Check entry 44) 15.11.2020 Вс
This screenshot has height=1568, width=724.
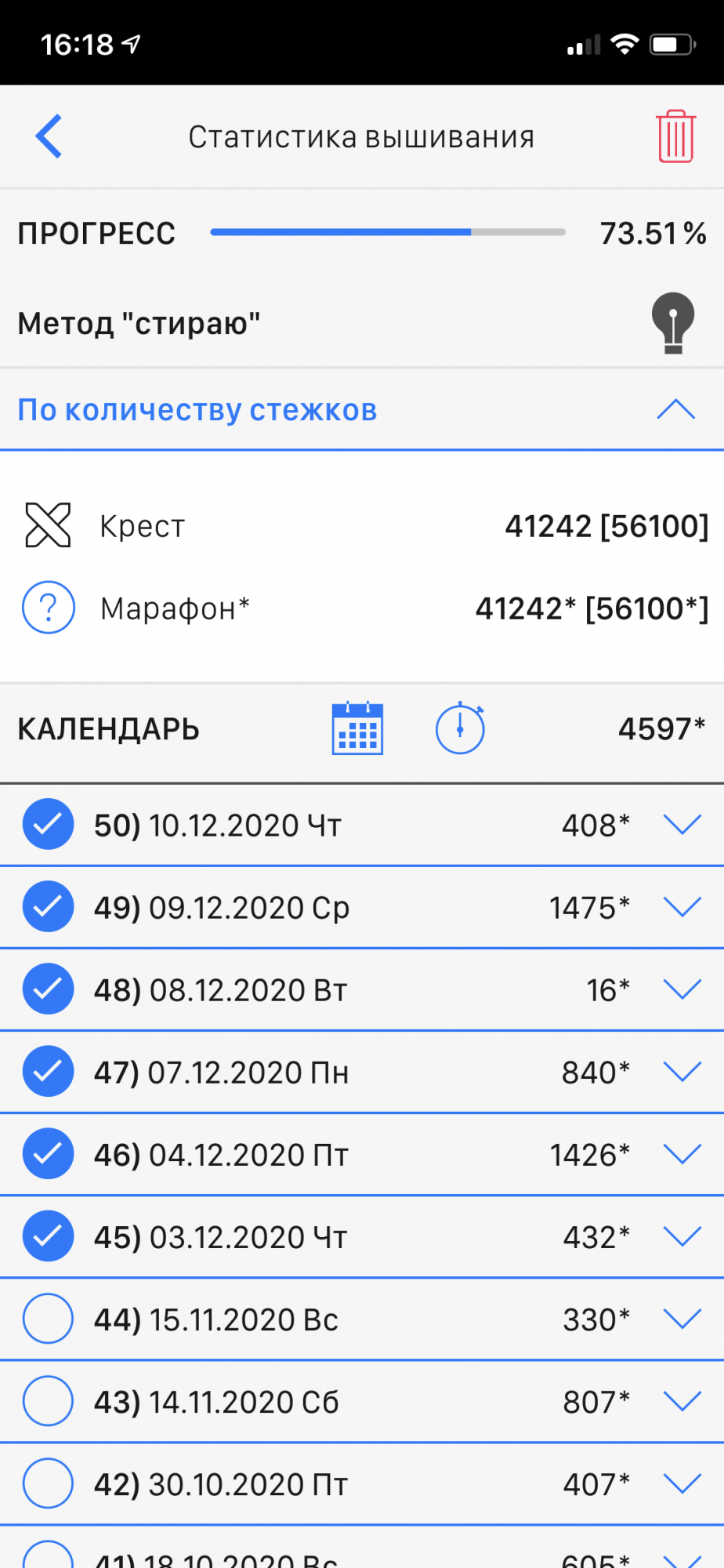tap(49, 1319)
